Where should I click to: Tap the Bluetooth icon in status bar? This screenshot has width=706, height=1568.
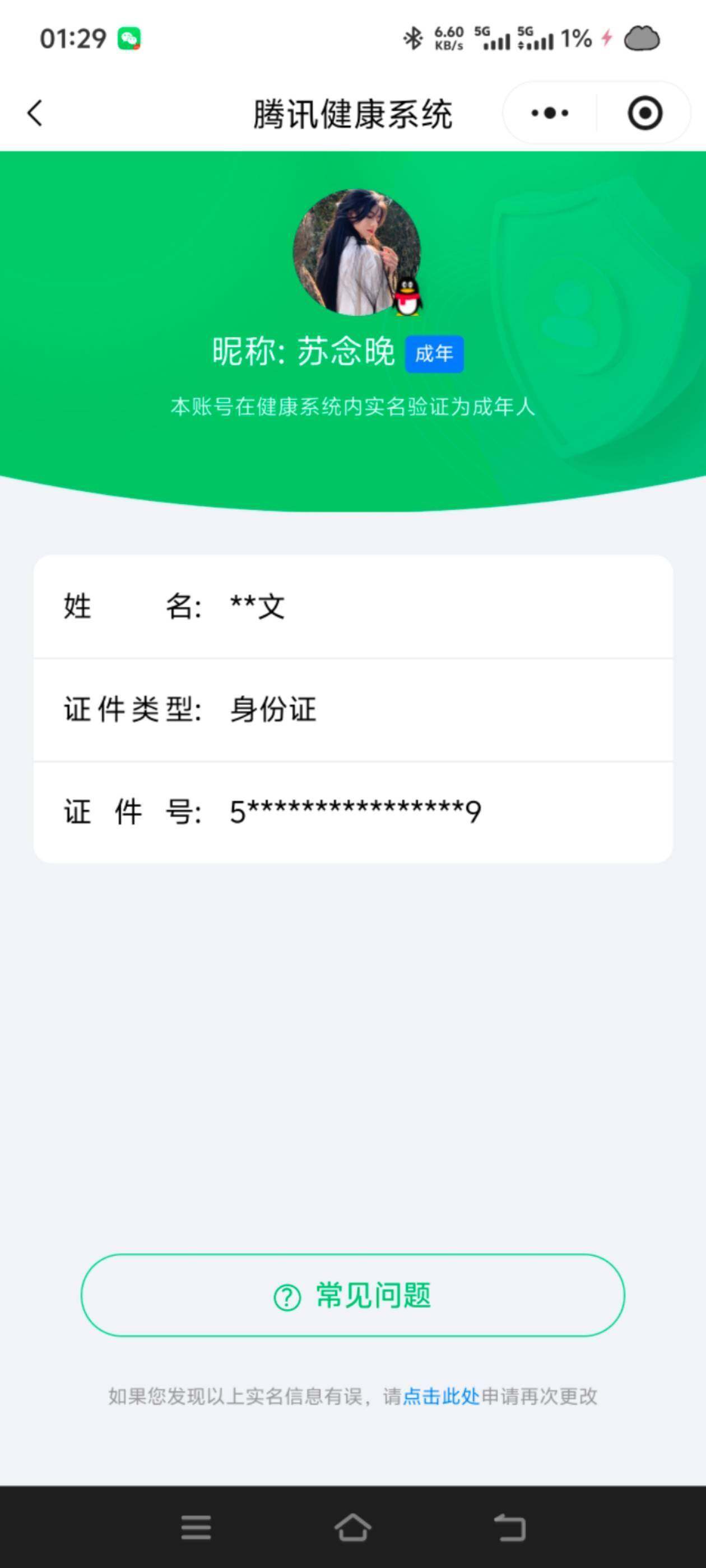coord(413,38)
